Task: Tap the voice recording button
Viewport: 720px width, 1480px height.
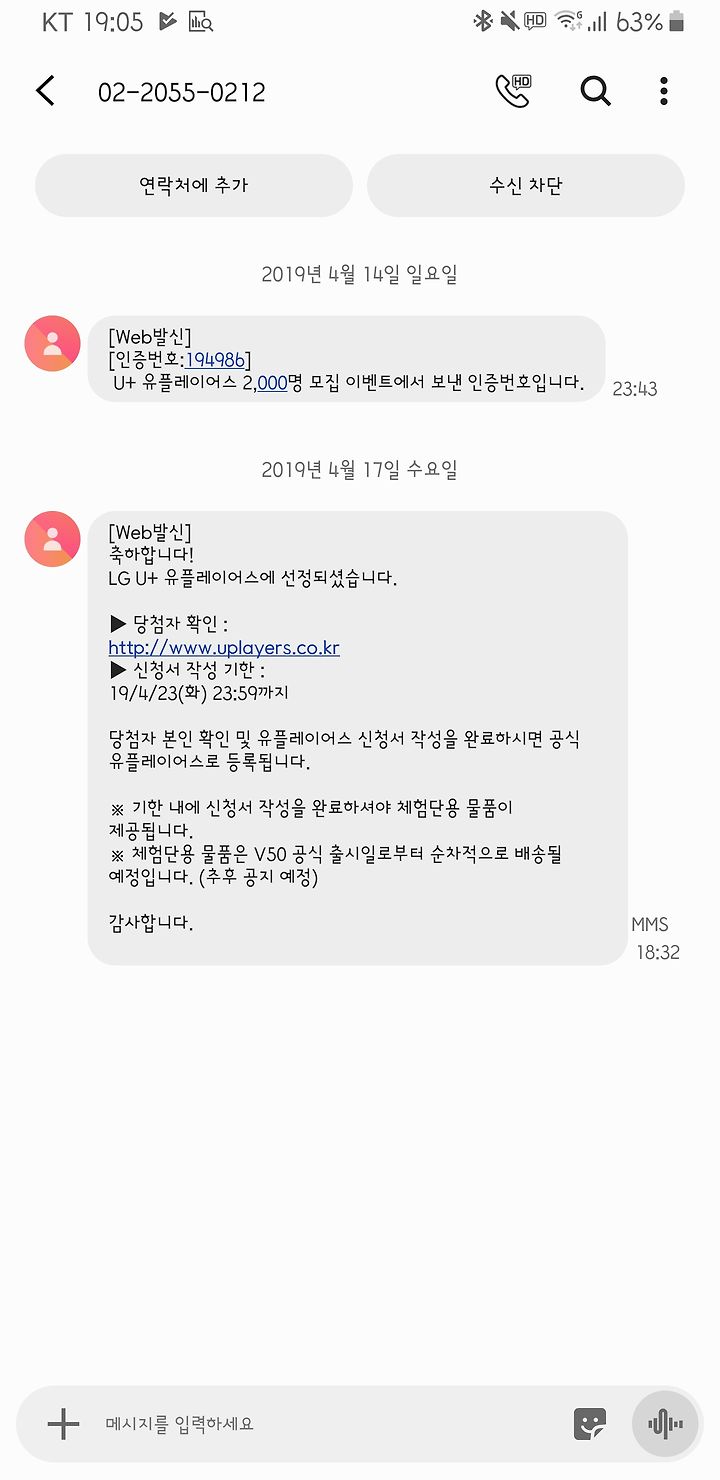Action: point(665,1423)
